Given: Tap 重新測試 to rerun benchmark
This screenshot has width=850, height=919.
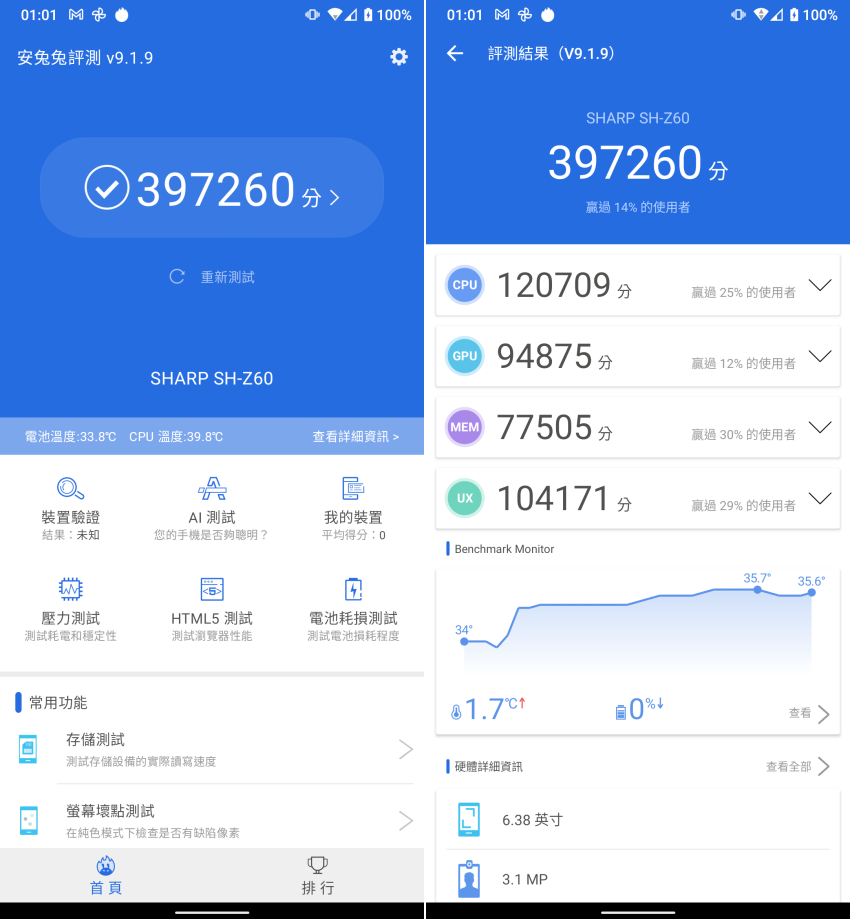Looking at the screenshot, I should pos(212,277).
